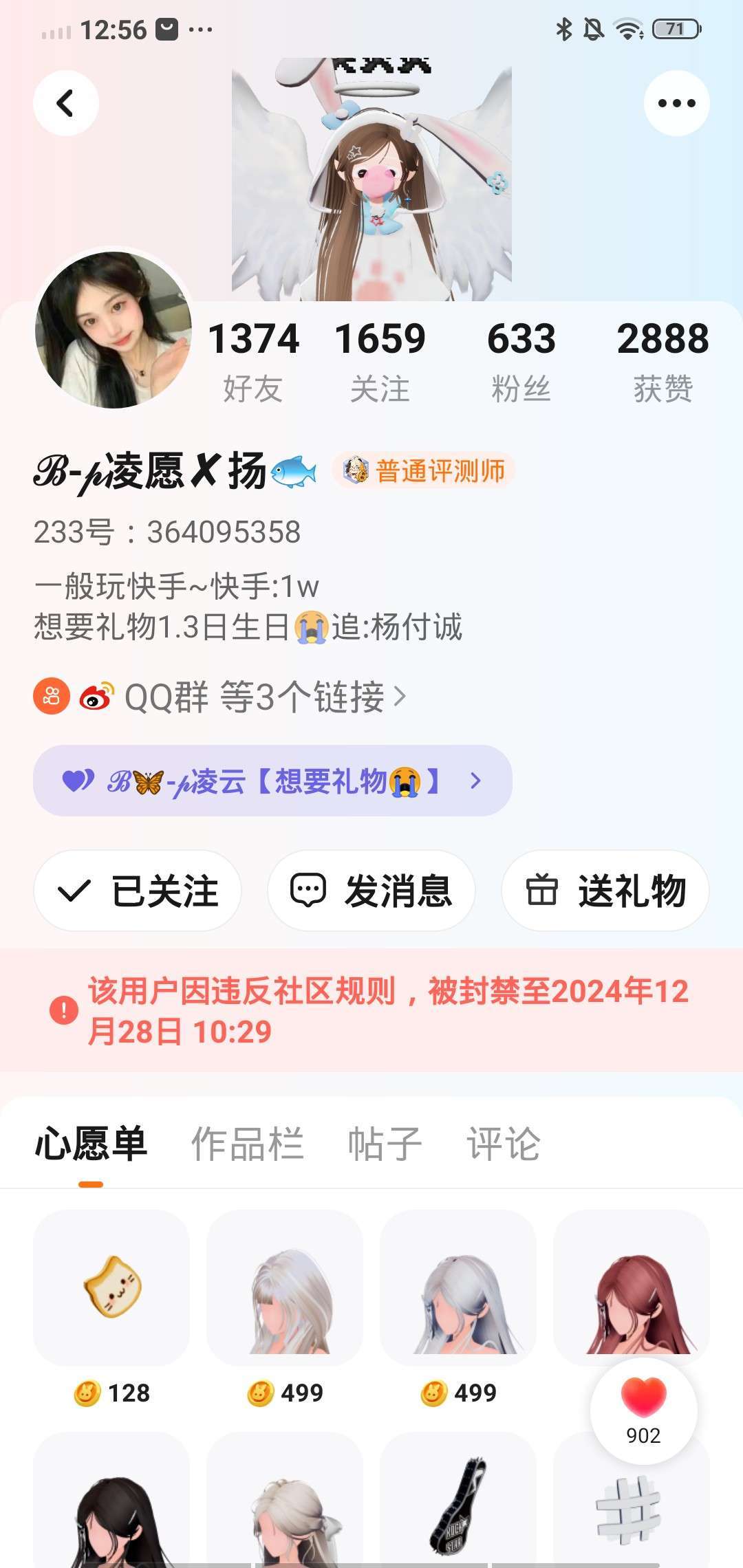Open the three-dot overflow menu

676,103
